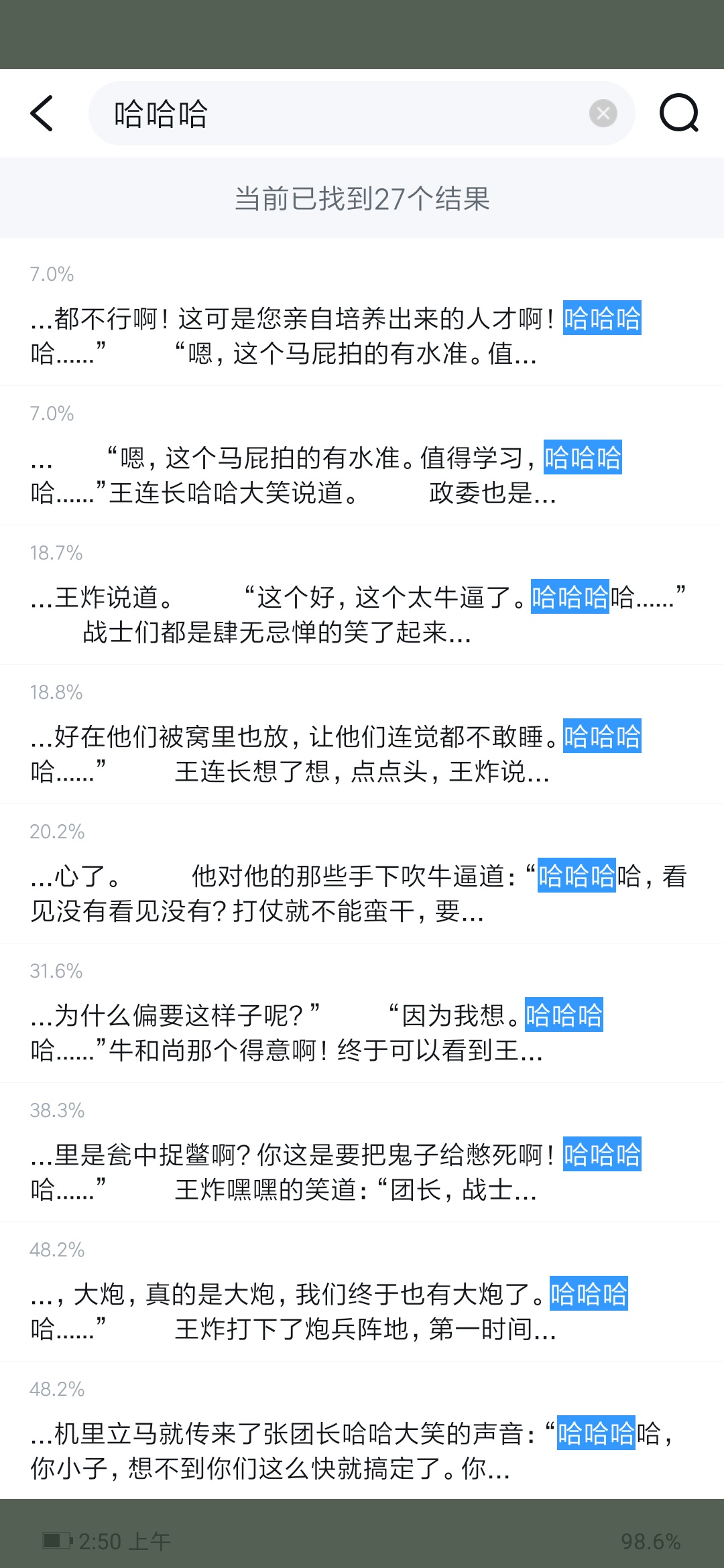This screenshot has width=724, height=1568.
Task: Open the result about 终于也有大炮了
Action: click(362, 1292)
